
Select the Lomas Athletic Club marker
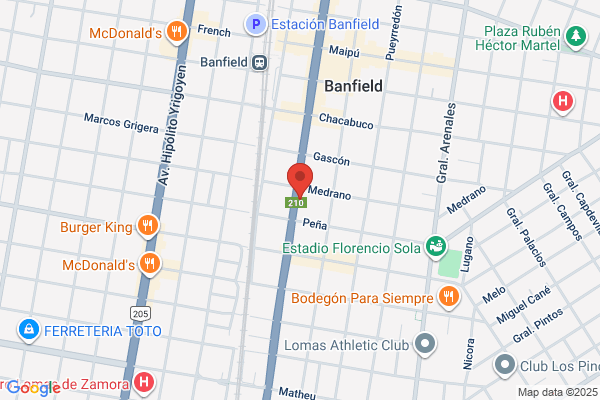tap(425, 344)
